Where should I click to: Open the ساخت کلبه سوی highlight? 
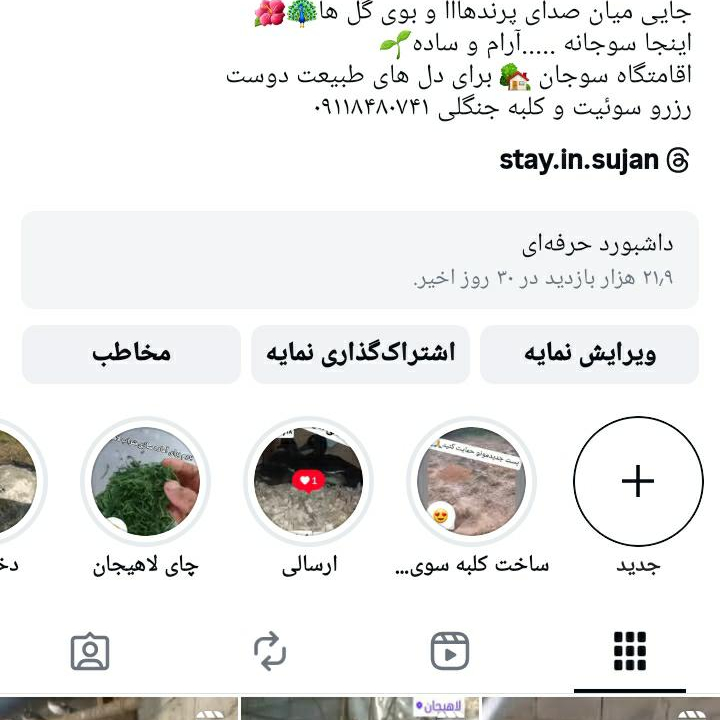click(471, 481)
